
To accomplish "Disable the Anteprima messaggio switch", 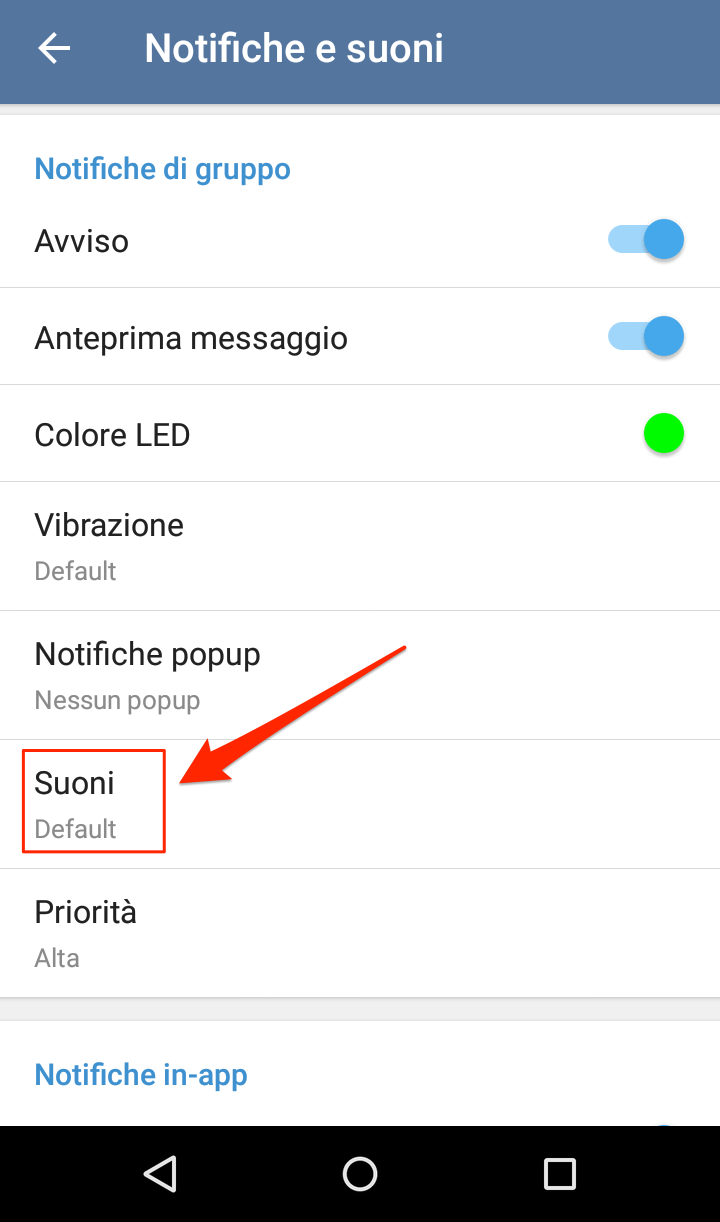I will pyautogui.click(x=646, y=337).
